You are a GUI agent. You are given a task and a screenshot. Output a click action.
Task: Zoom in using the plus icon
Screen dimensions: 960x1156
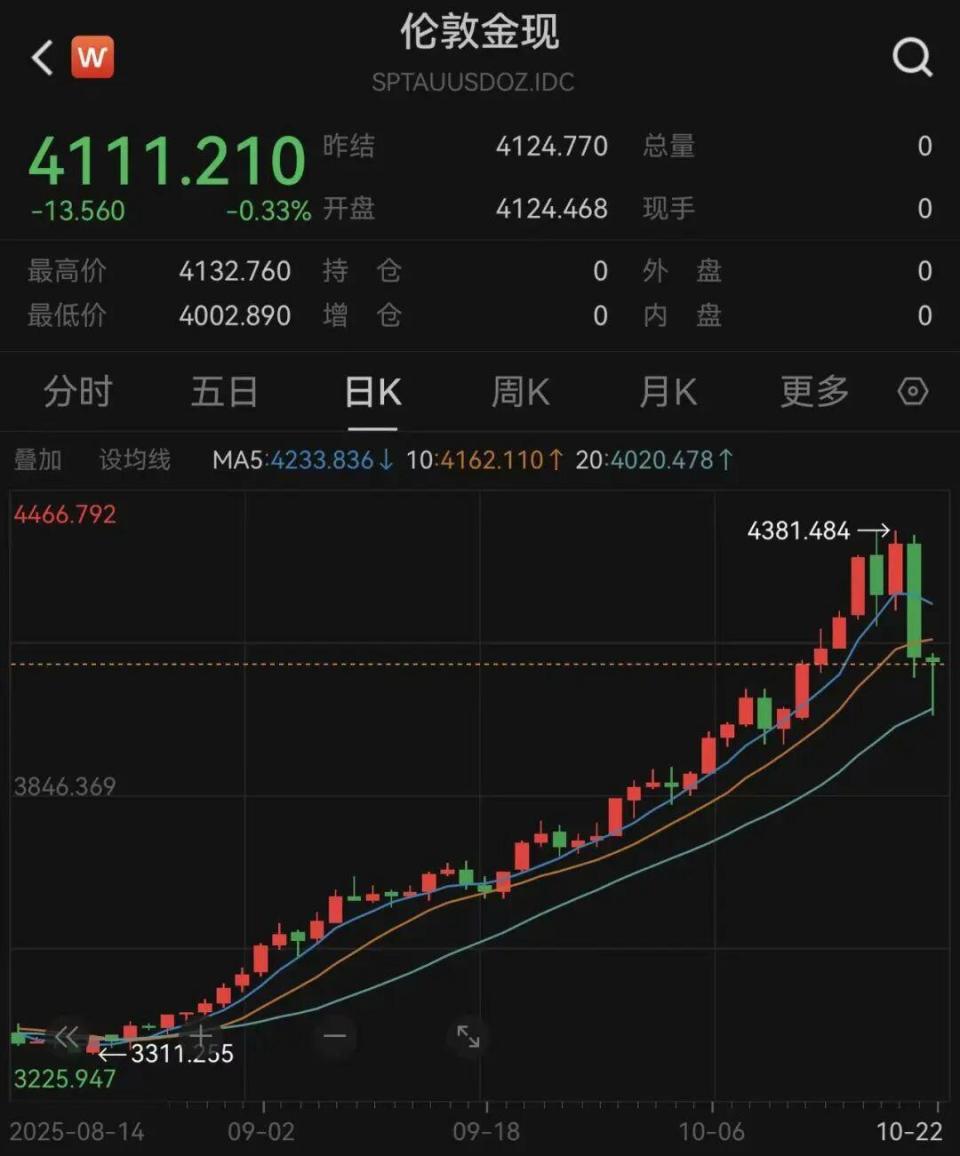tap(199, 1036)
